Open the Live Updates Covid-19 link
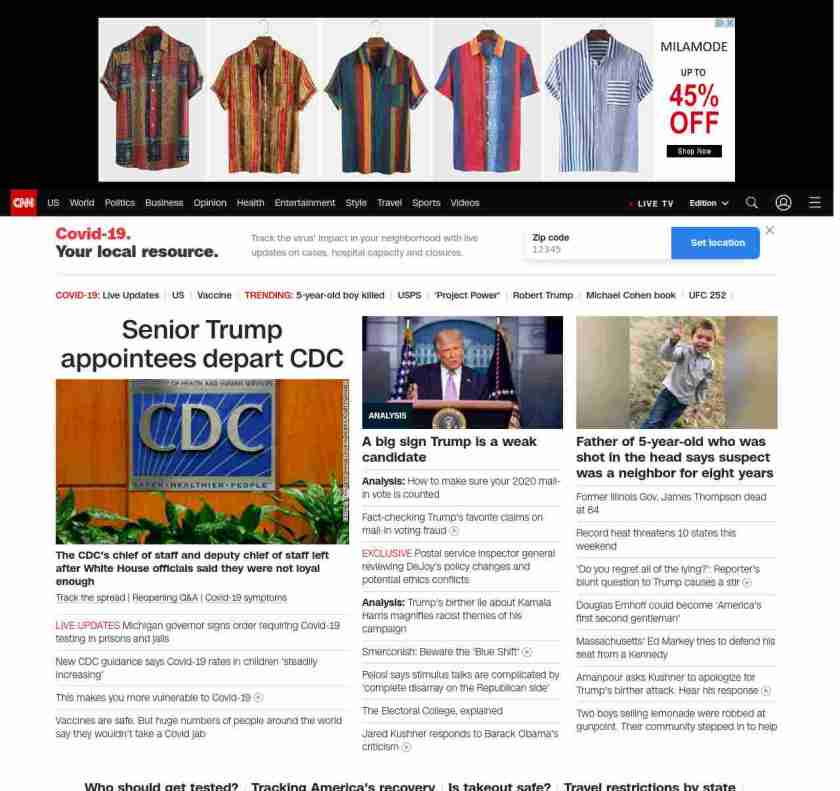 click(130, 295)
